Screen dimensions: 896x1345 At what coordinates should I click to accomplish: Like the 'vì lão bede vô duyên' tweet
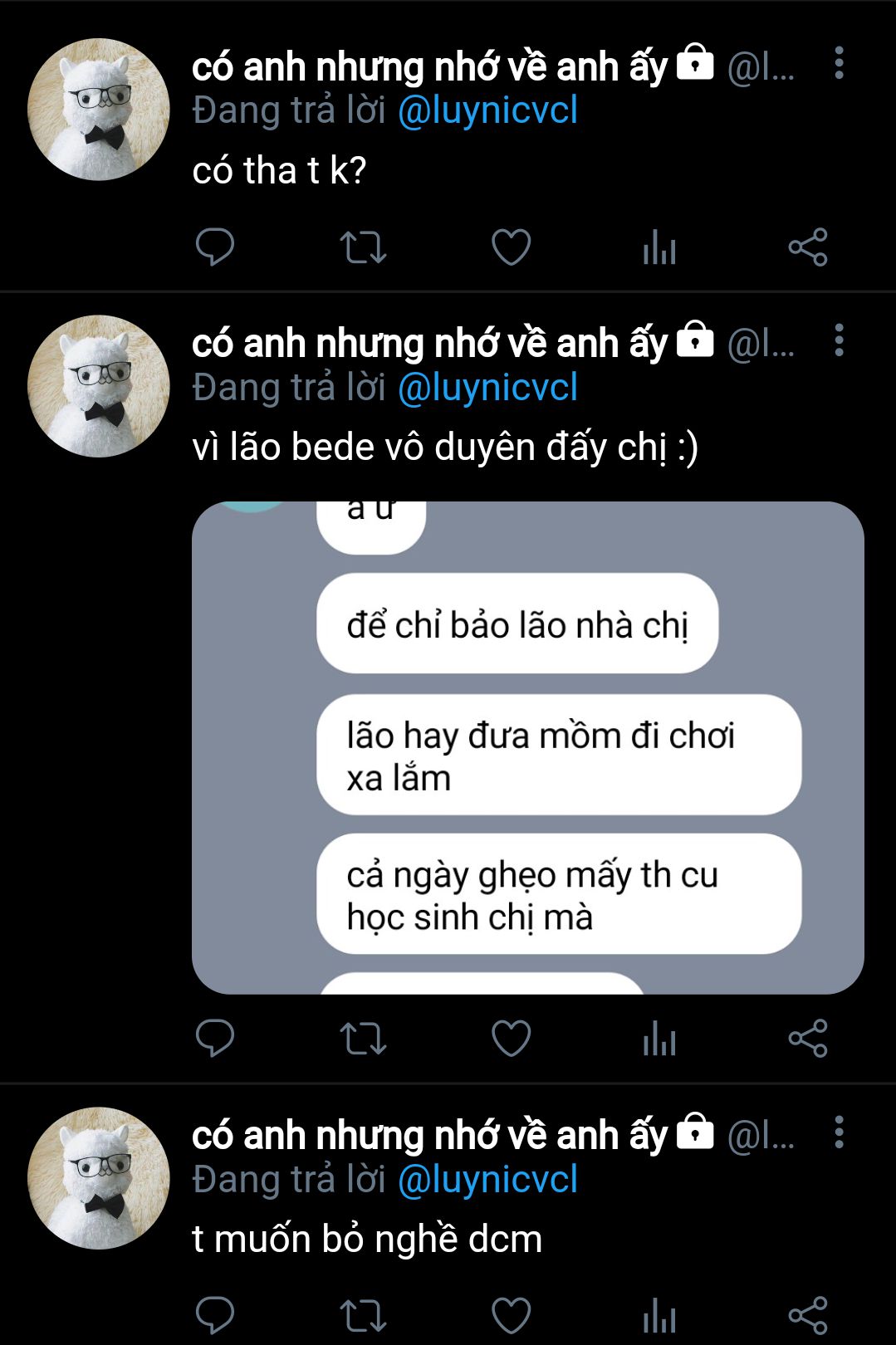[511, 1038]
